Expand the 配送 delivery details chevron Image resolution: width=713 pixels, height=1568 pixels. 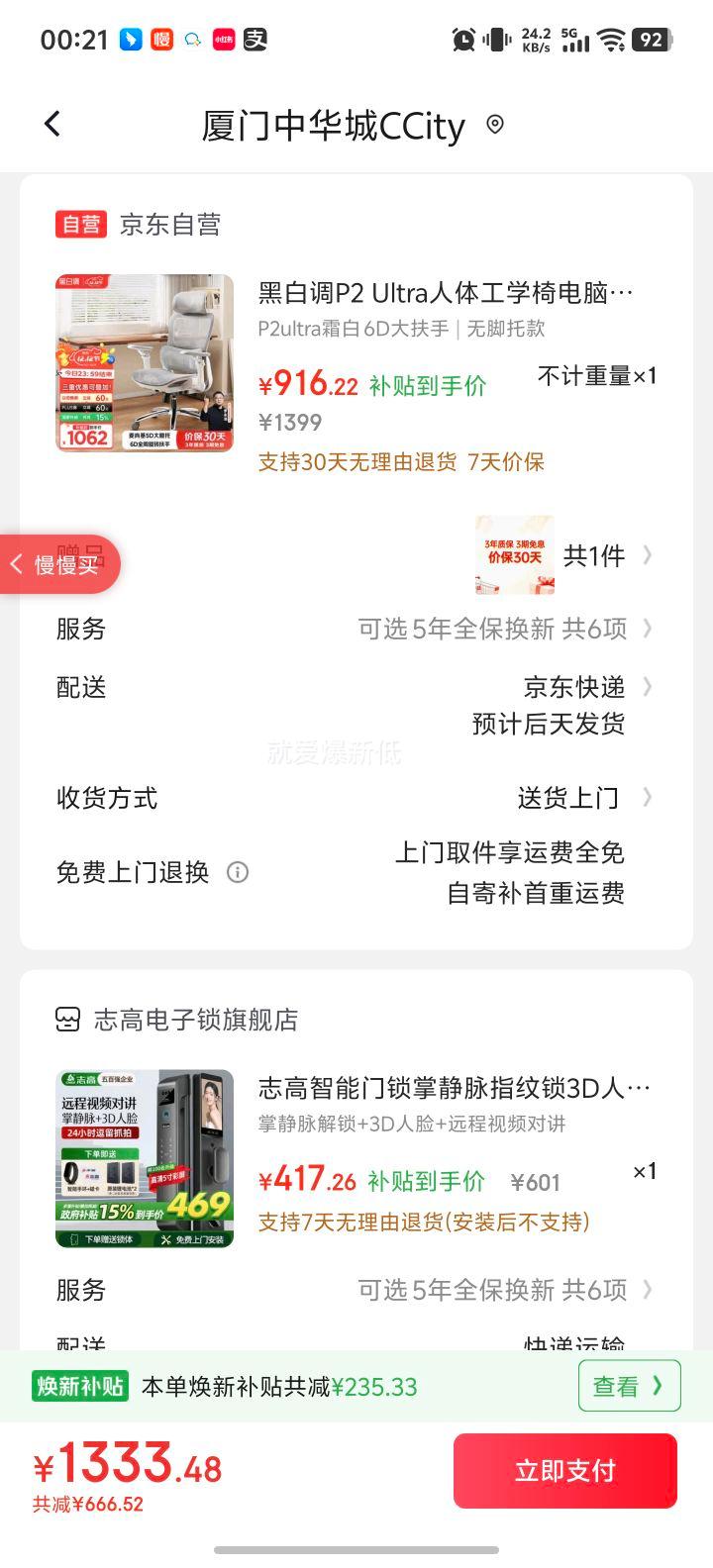pyautogui.click(x=647, y=687)
